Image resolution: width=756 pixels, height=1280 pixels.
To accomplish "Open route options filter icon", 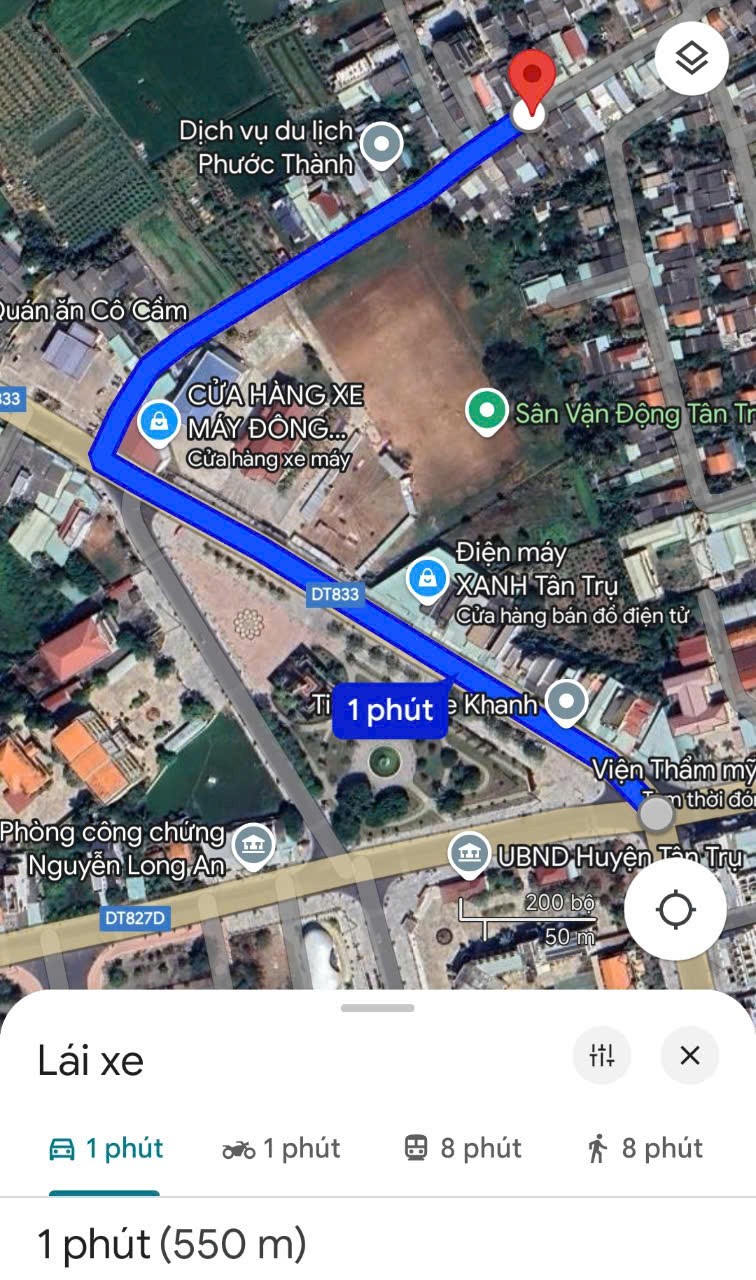I will [x=602, y=1055].
